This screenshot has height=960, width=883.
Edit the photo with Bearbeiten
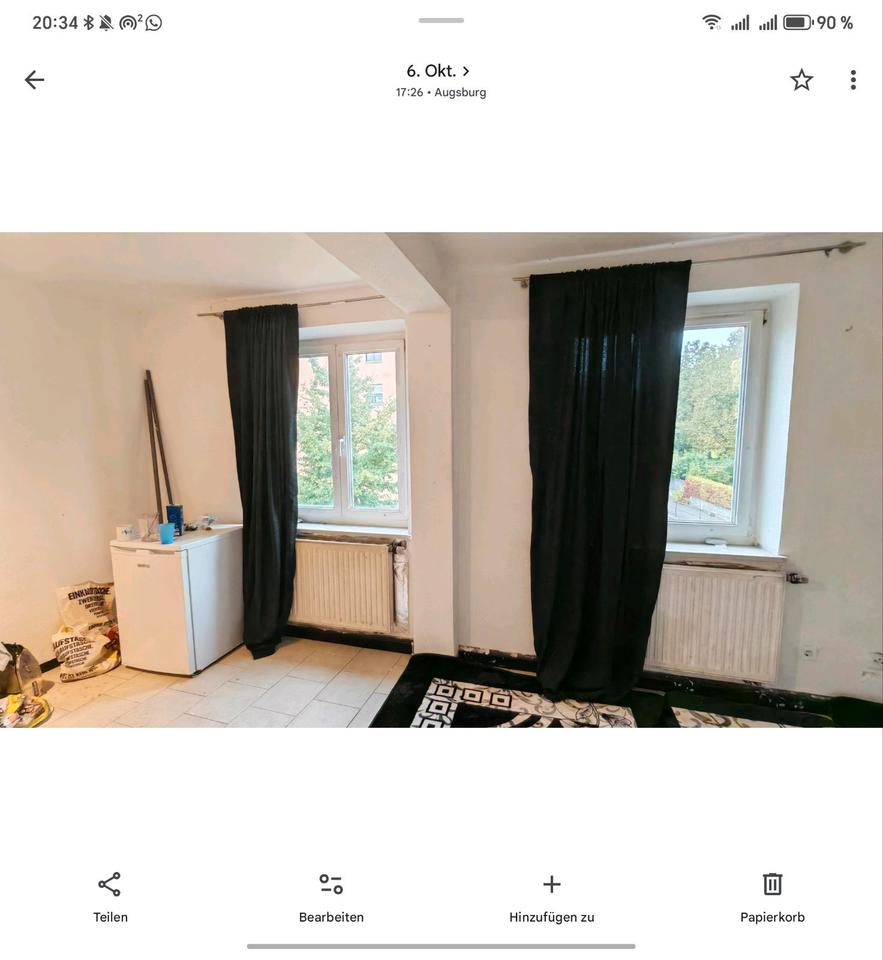tap(331, 896)
